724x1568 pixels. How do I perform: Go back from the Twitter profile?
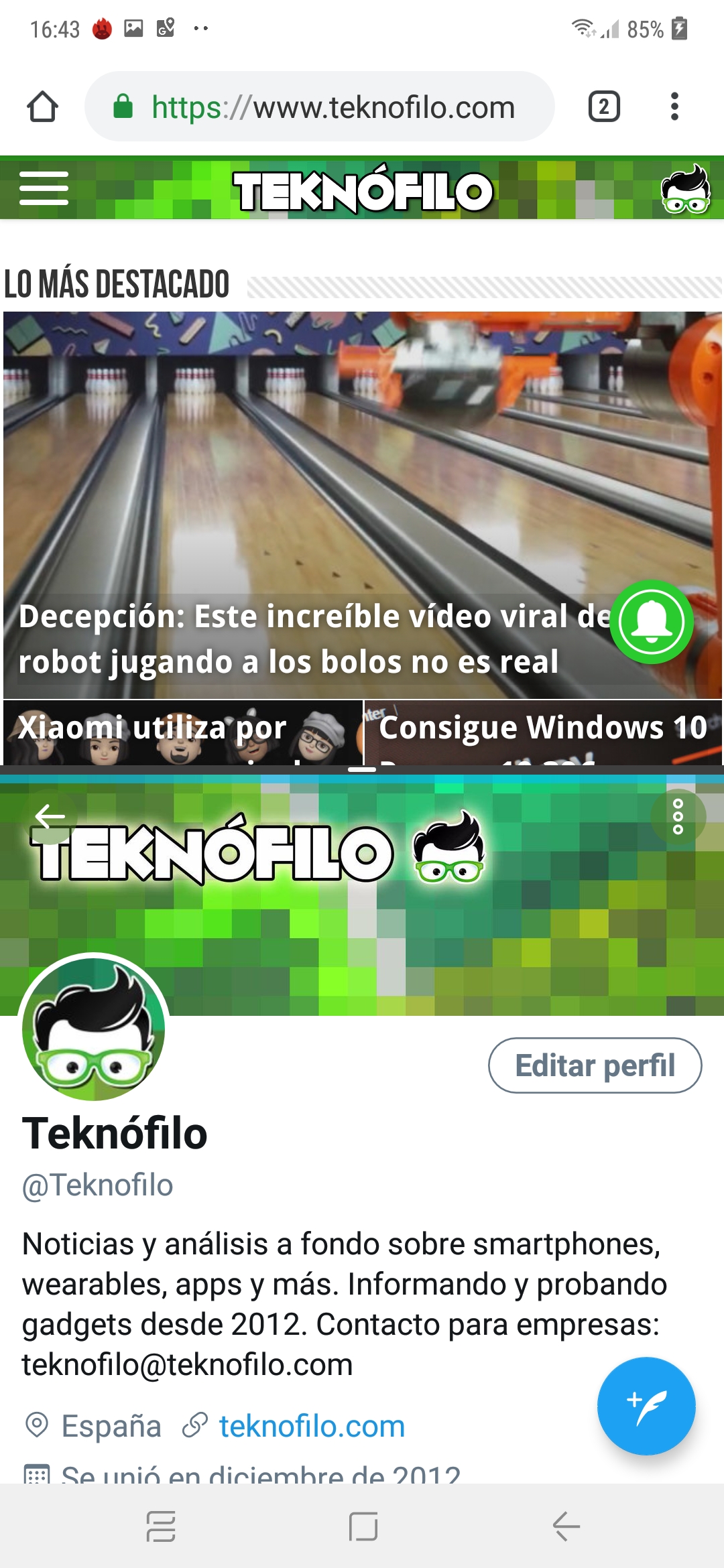point(50,817)
